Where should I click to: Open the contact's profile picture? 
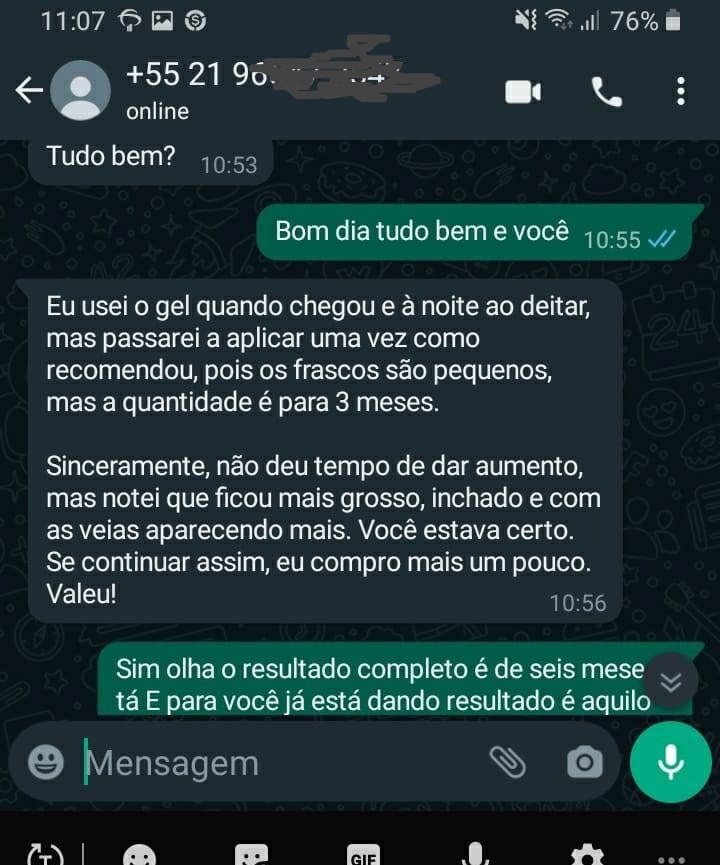80,91
